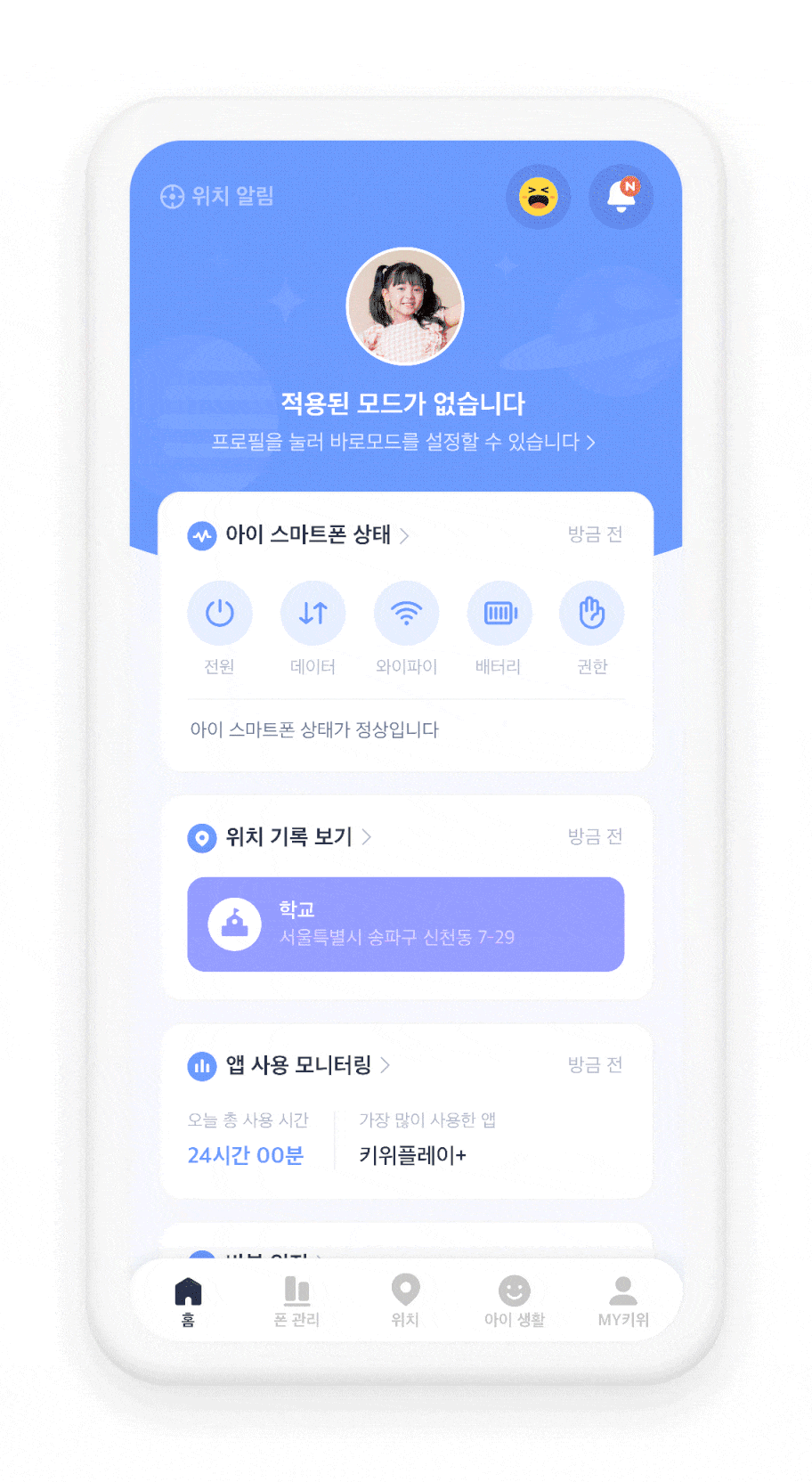
Task: Check the power (전원) status icon
Action: [x=220, y=614]
